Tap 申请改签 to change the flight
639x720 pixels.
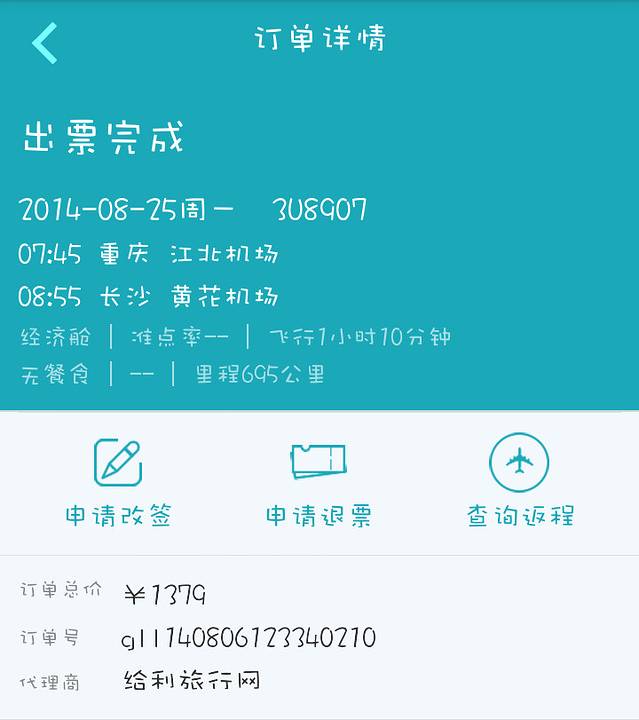click(118, 483)
